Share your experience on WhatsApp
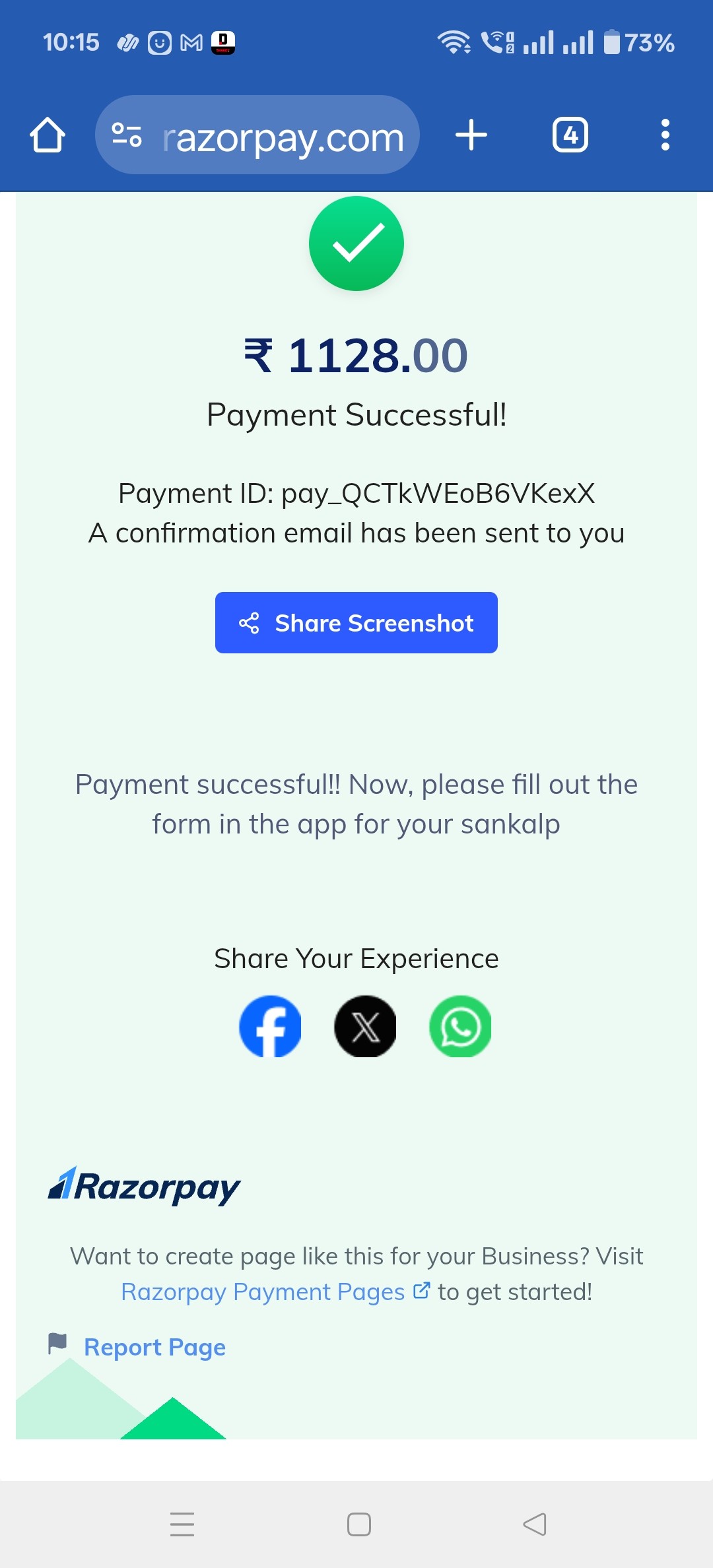713x1568 pixels. click(x=460, y=1026)
